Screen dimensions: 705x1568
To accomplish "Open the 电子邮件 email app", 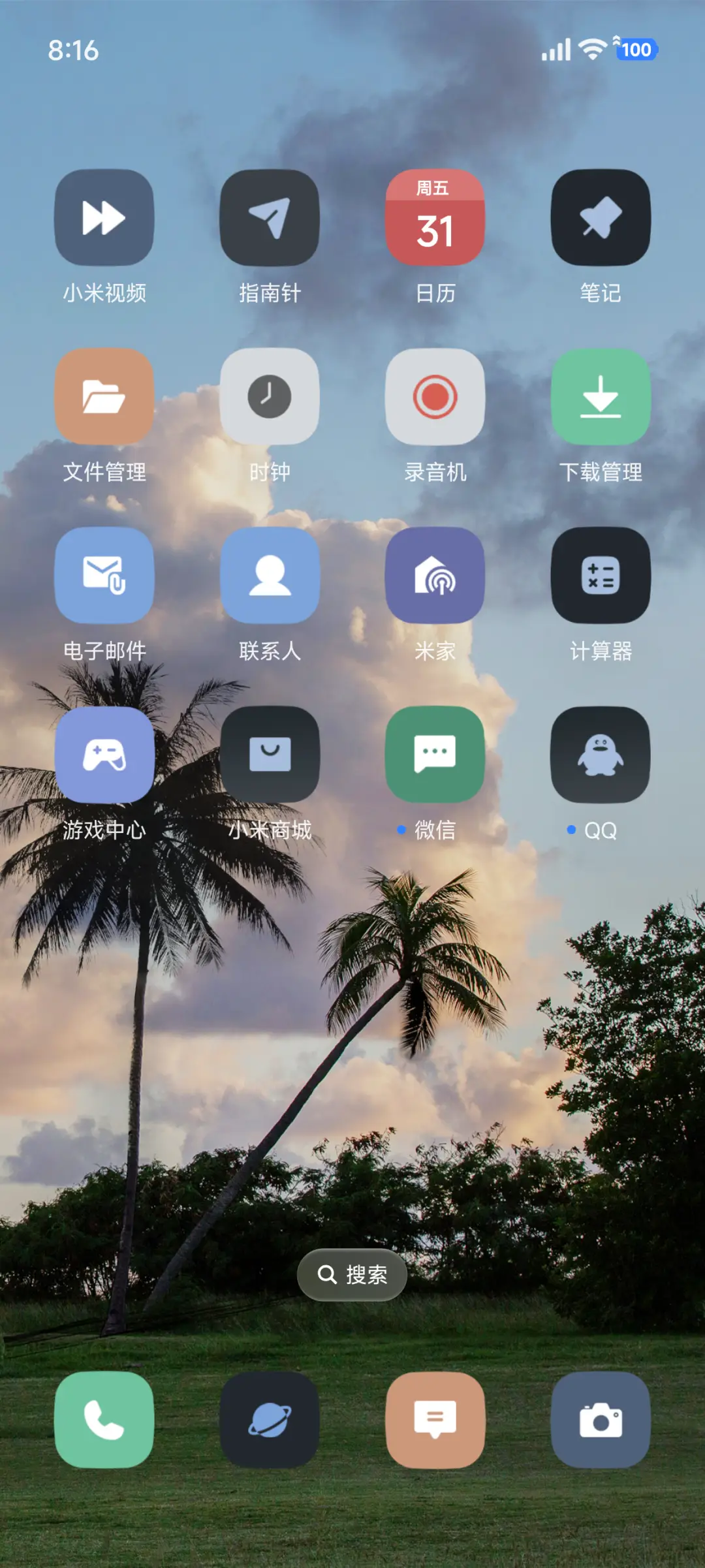I will coord(104,576).
